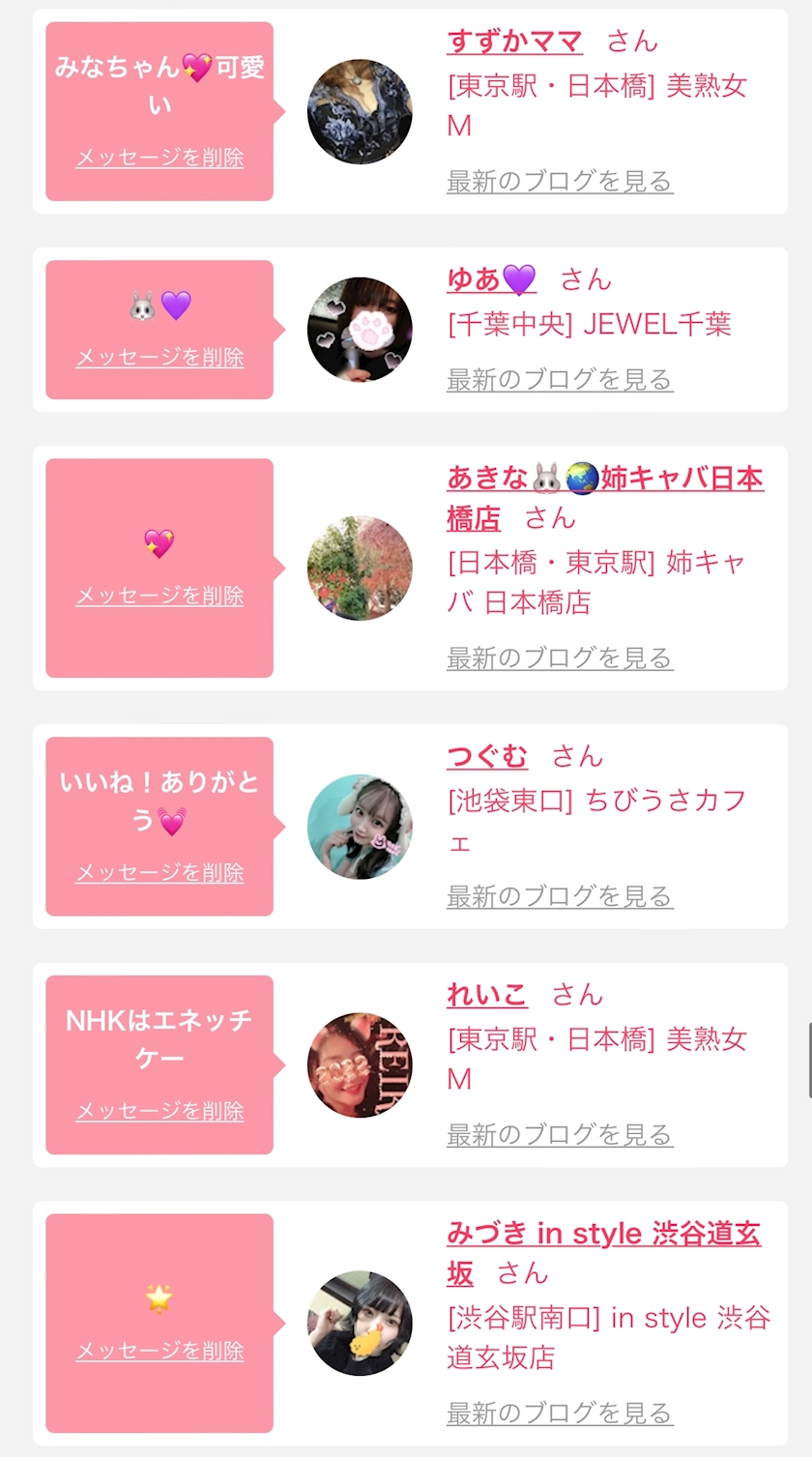This screenshot has width=812, height=1457.
Task: View れいこ's latest blog
Action: [560, 1134]
